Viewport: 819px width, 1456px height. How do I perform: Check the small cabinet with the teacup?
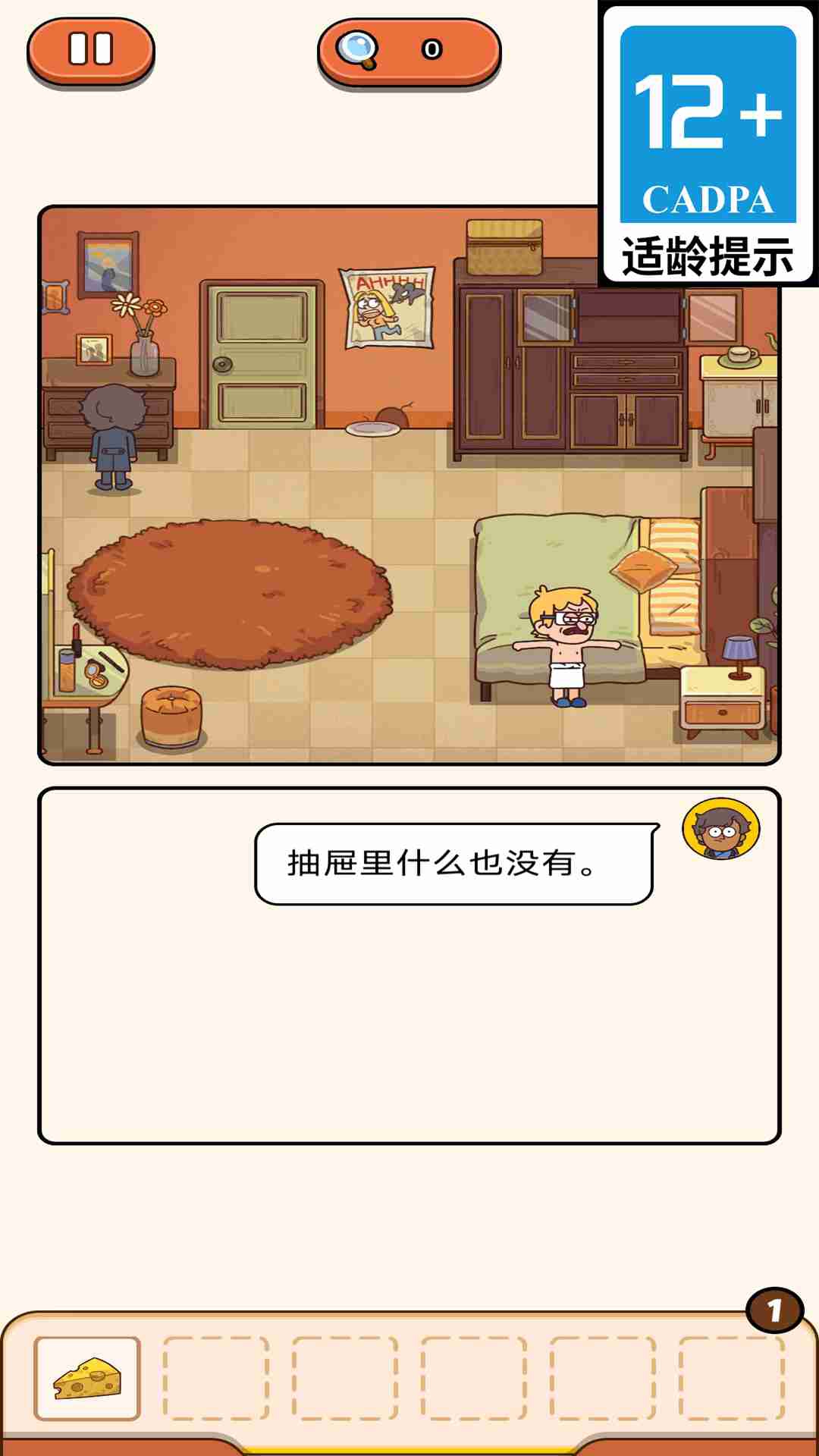click(x=736, y=398)
